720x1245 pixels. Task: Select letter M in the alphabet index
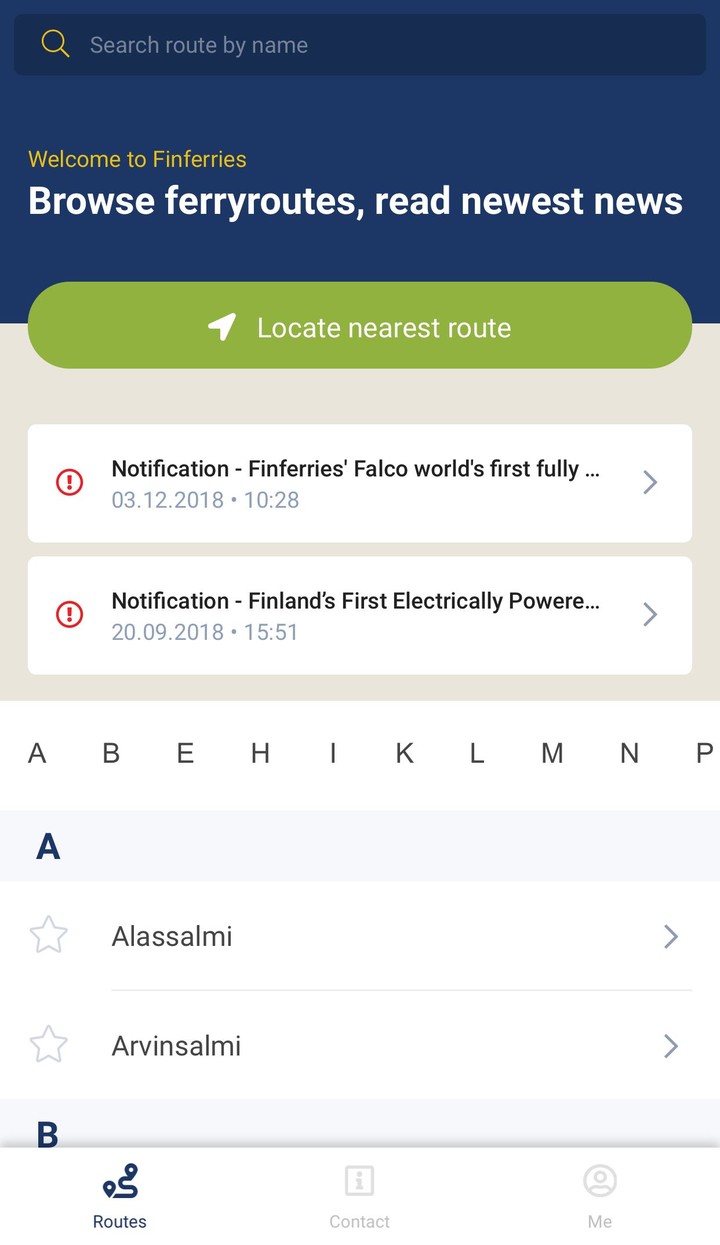(551, 753)
